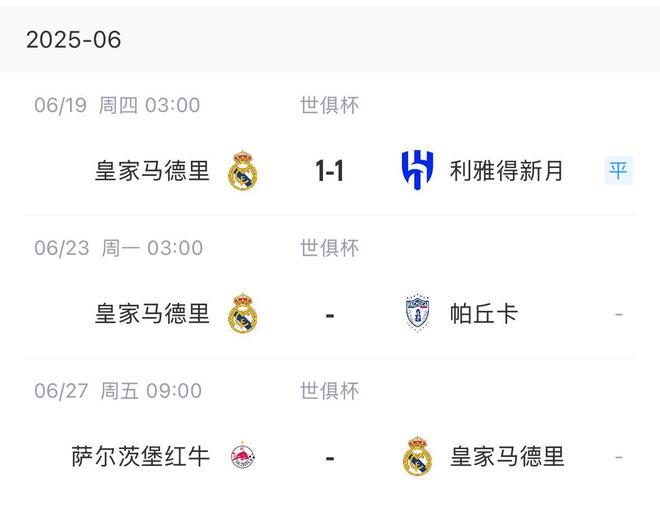Open the 皇家马德里 vs 帕丘卡 fixture
This screenshot has width=660, height=508.
[x=329, y=314]
